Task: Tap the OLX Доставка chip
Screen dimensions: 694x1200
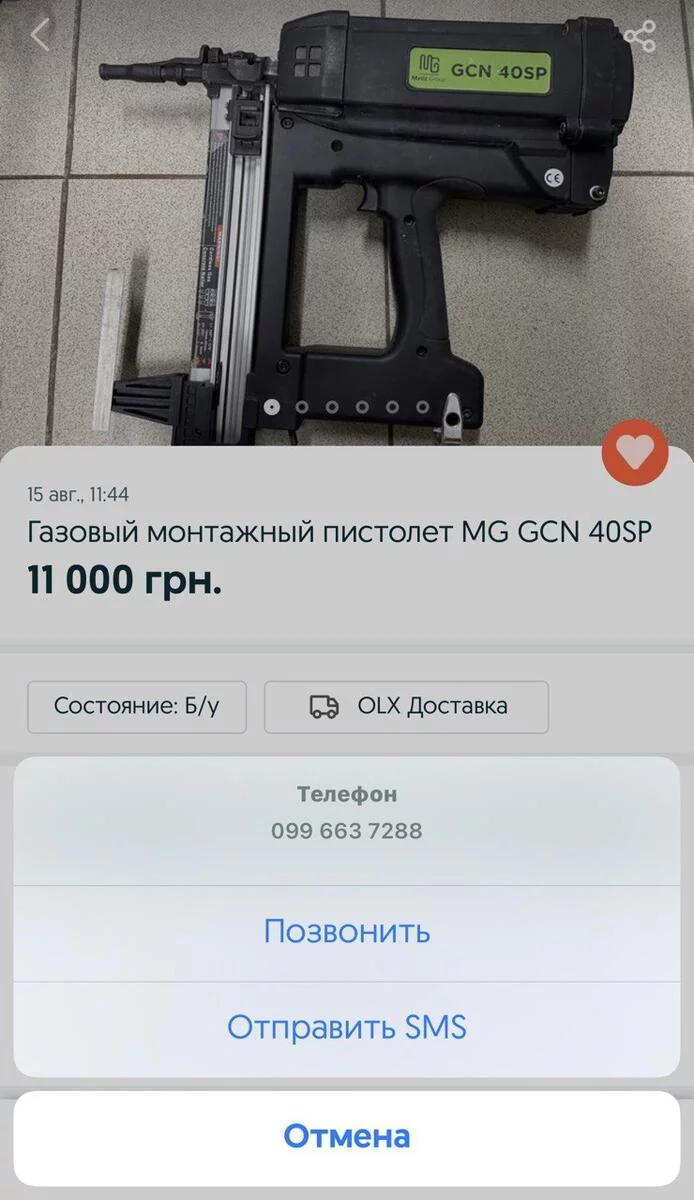Action: click(406, 706)
